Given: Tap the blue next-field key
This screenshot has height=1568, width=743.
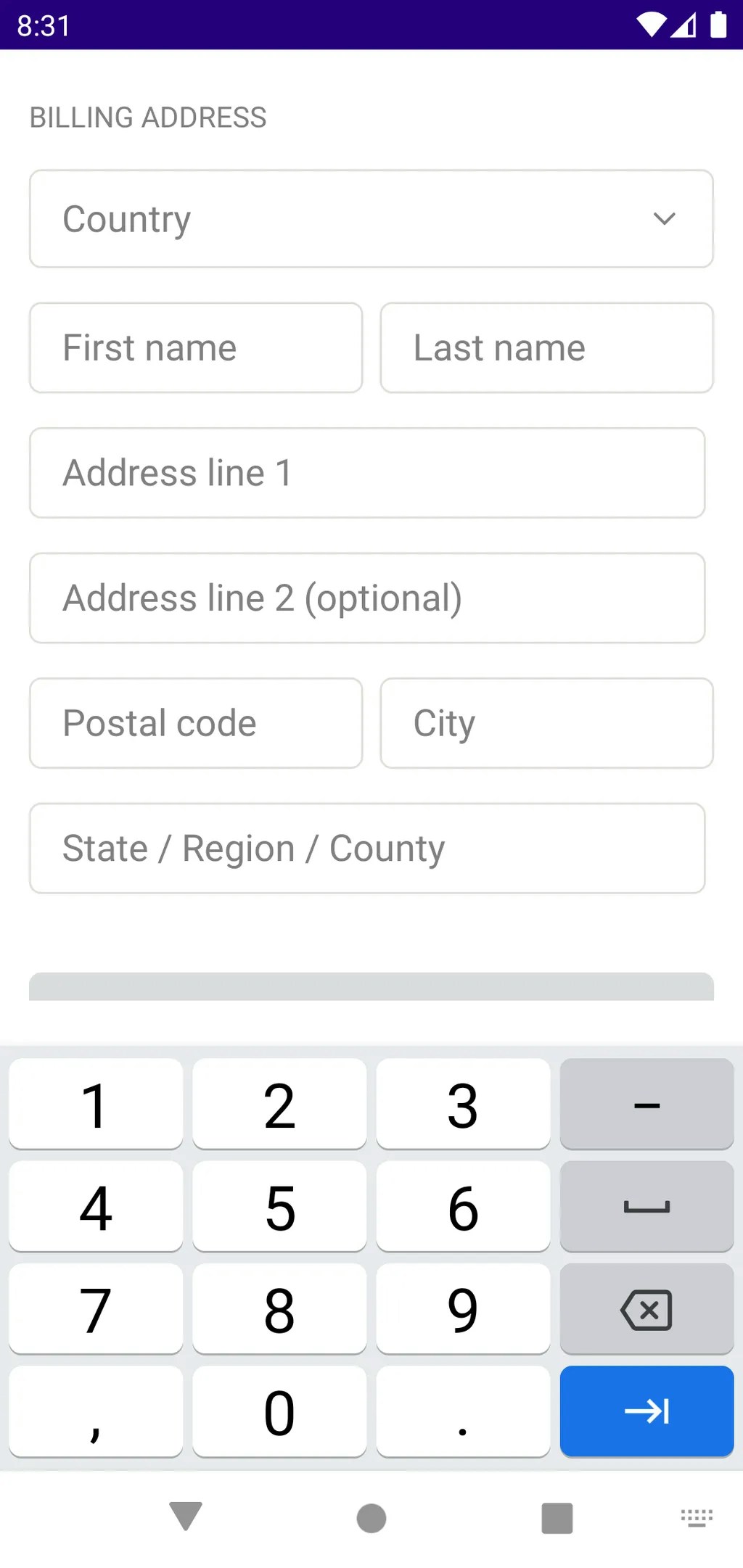Looking at the screenshot, I should [646, 1411].
